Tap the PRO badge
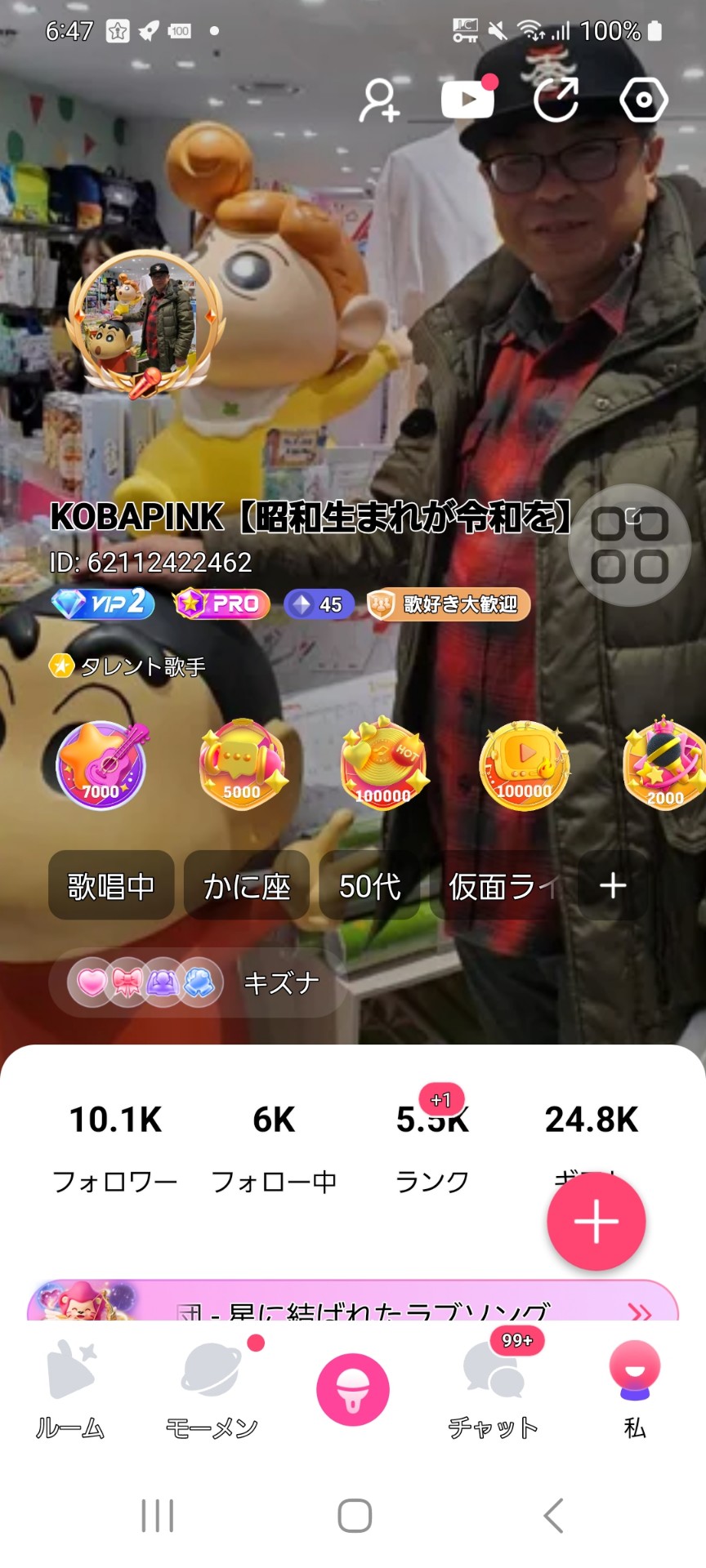Image resolution: width=706 pixels, height=1568 pixels. coord(221,604)
